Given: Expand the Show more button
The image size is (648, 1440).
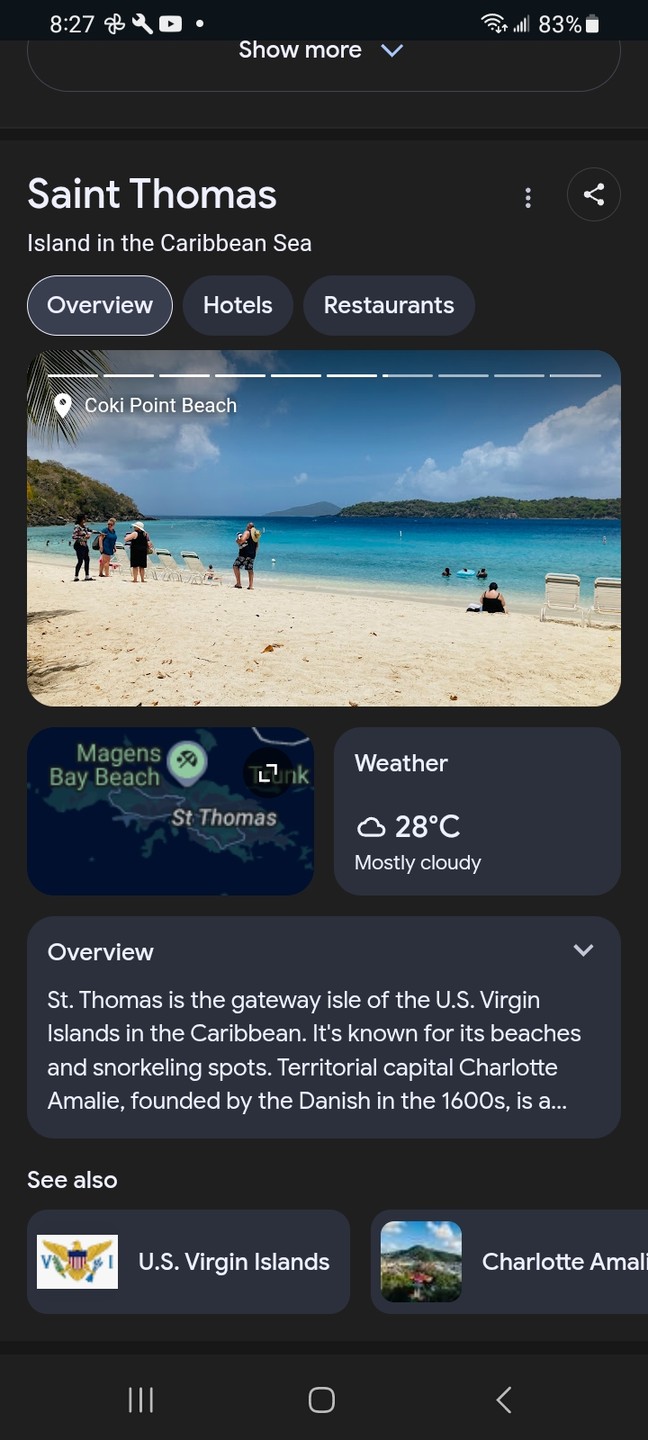Looking at the screenshot, I should pos(322,51).
